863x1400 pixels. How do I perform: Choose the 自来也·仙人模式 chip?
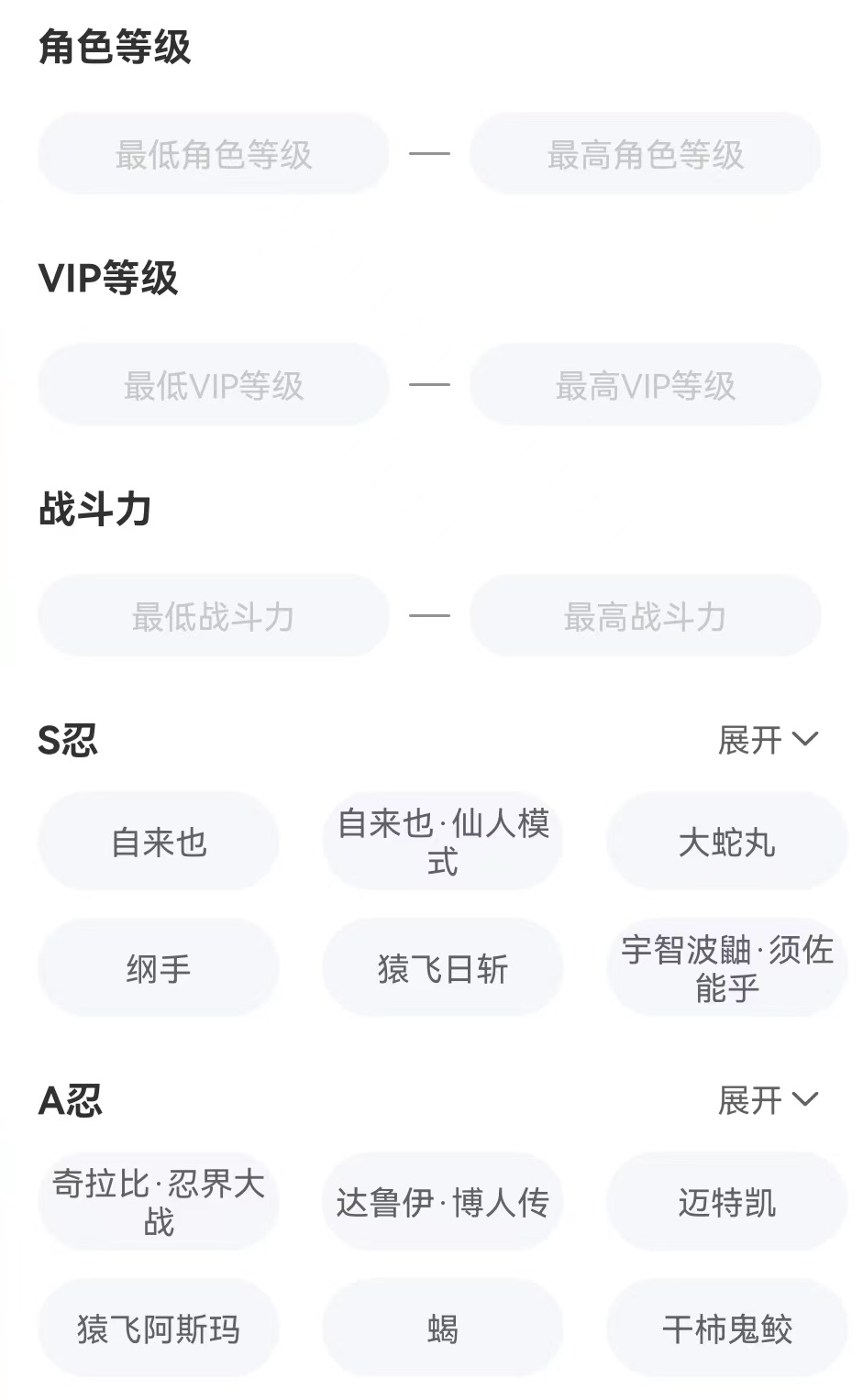coord(443,842)
